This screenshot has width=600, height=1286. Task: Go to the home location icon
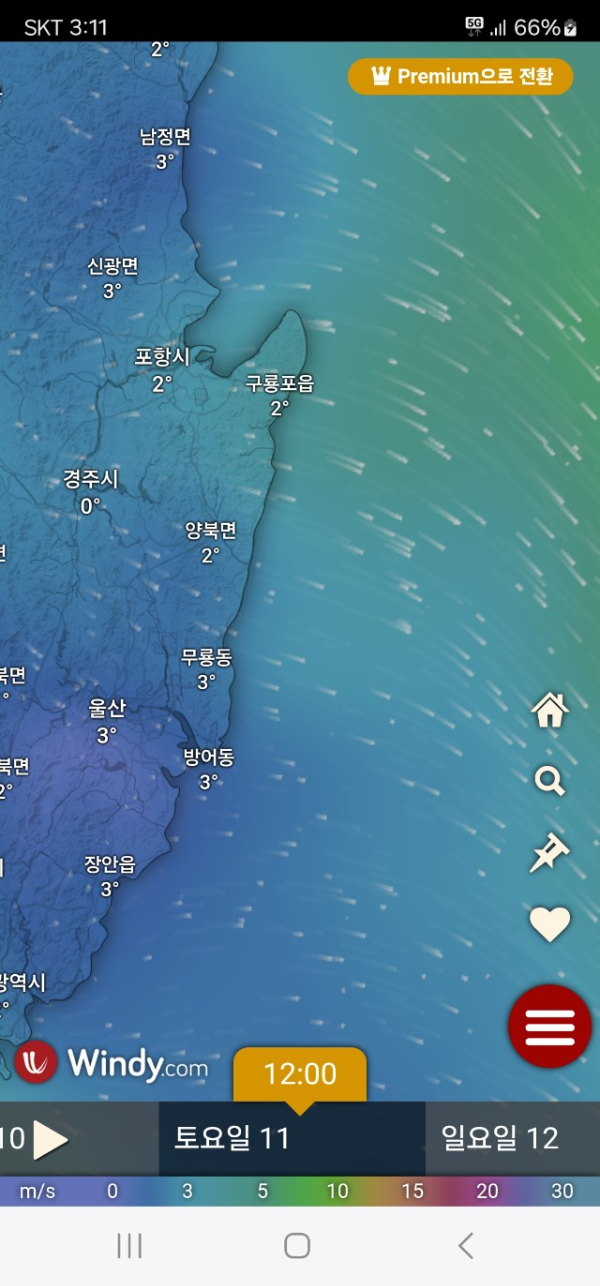pyautogui.click(x=550, y=710)
